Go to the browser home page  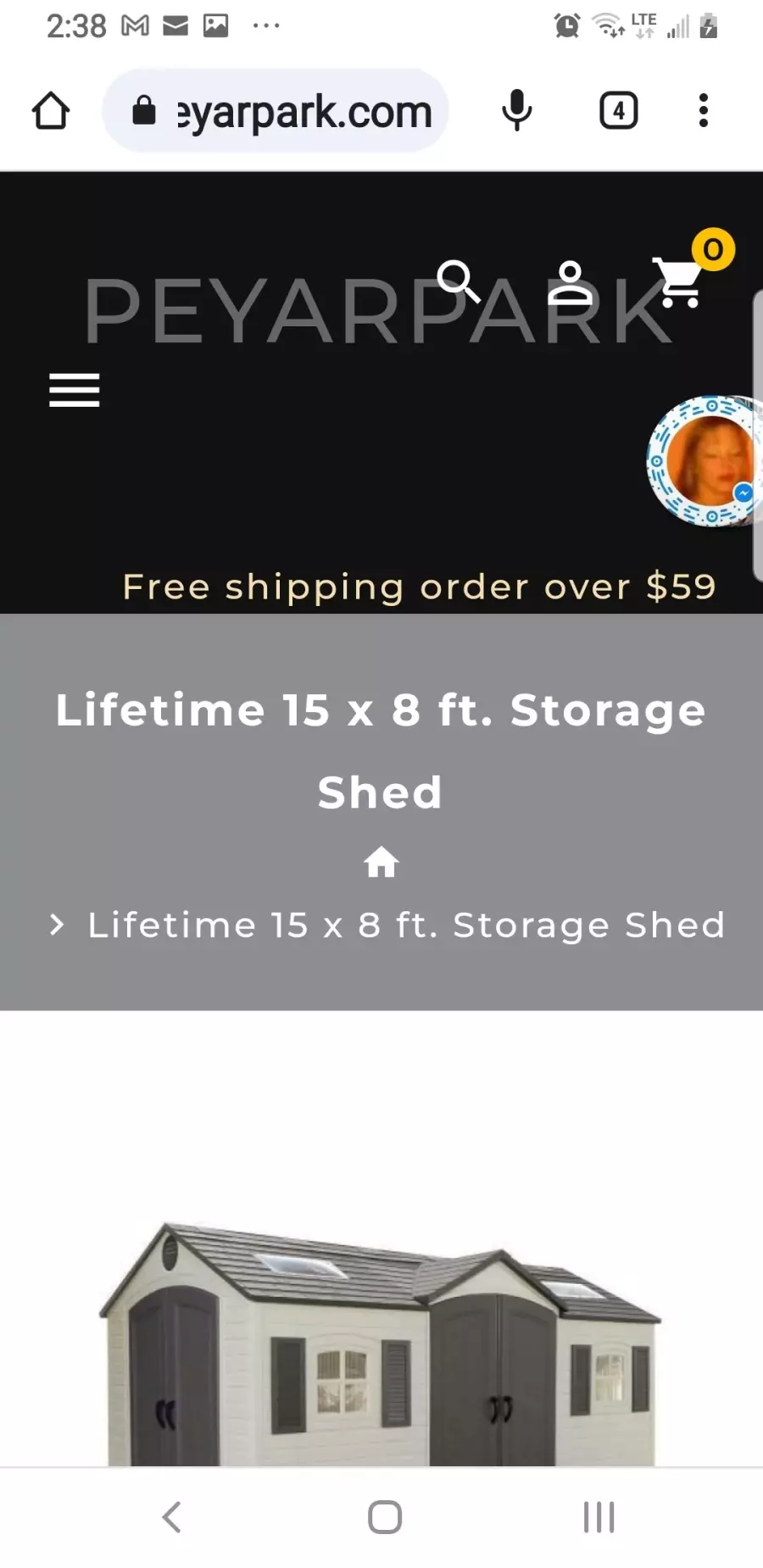[x=51, y=111]
